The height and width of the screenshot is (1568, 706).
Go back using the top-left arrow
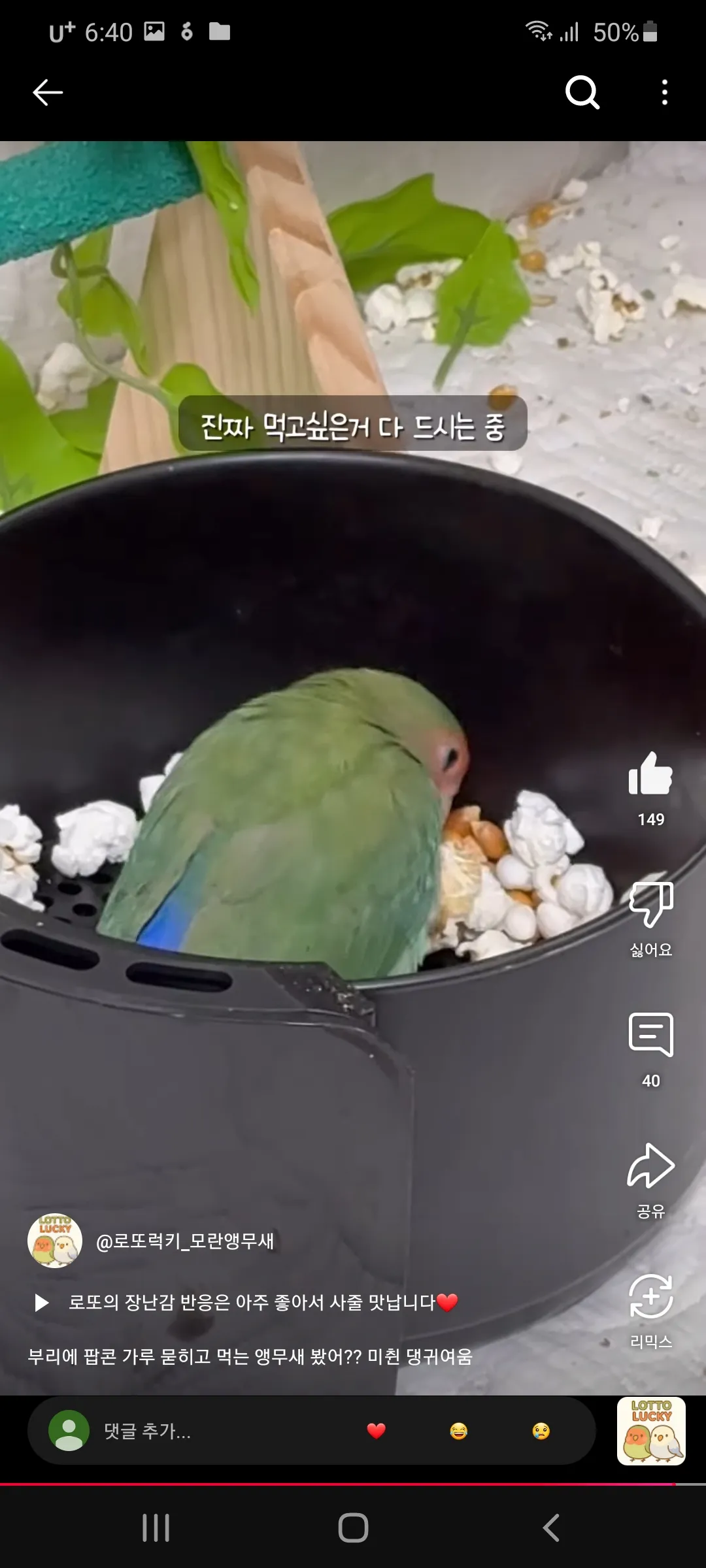(x=48, y=92)
